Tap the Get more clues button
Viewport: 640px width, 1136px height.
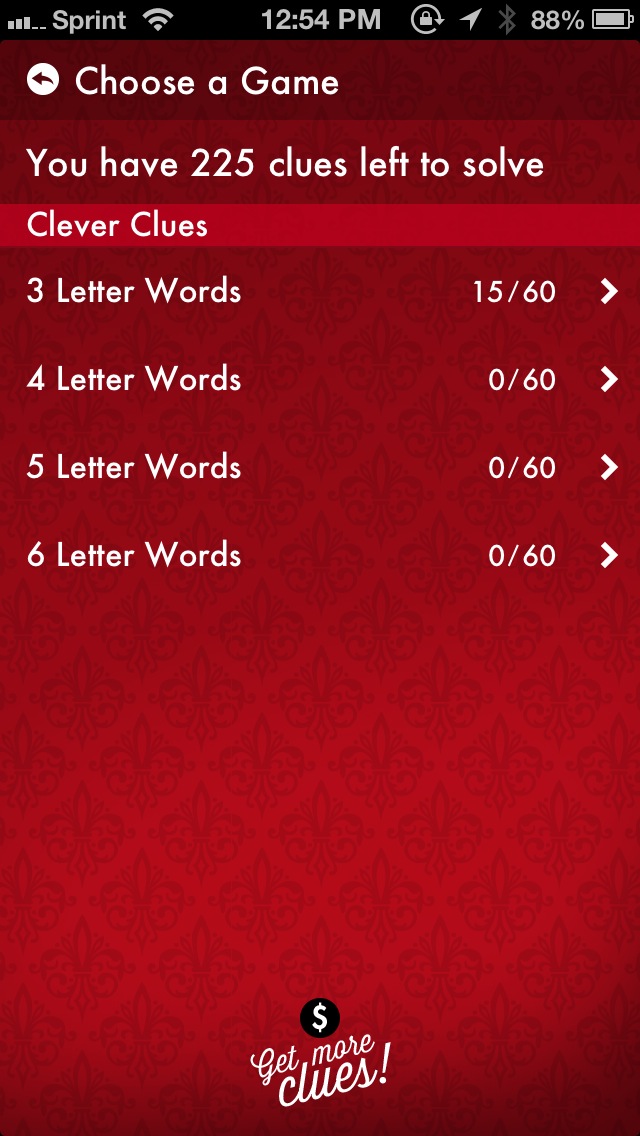(320, 1056)
